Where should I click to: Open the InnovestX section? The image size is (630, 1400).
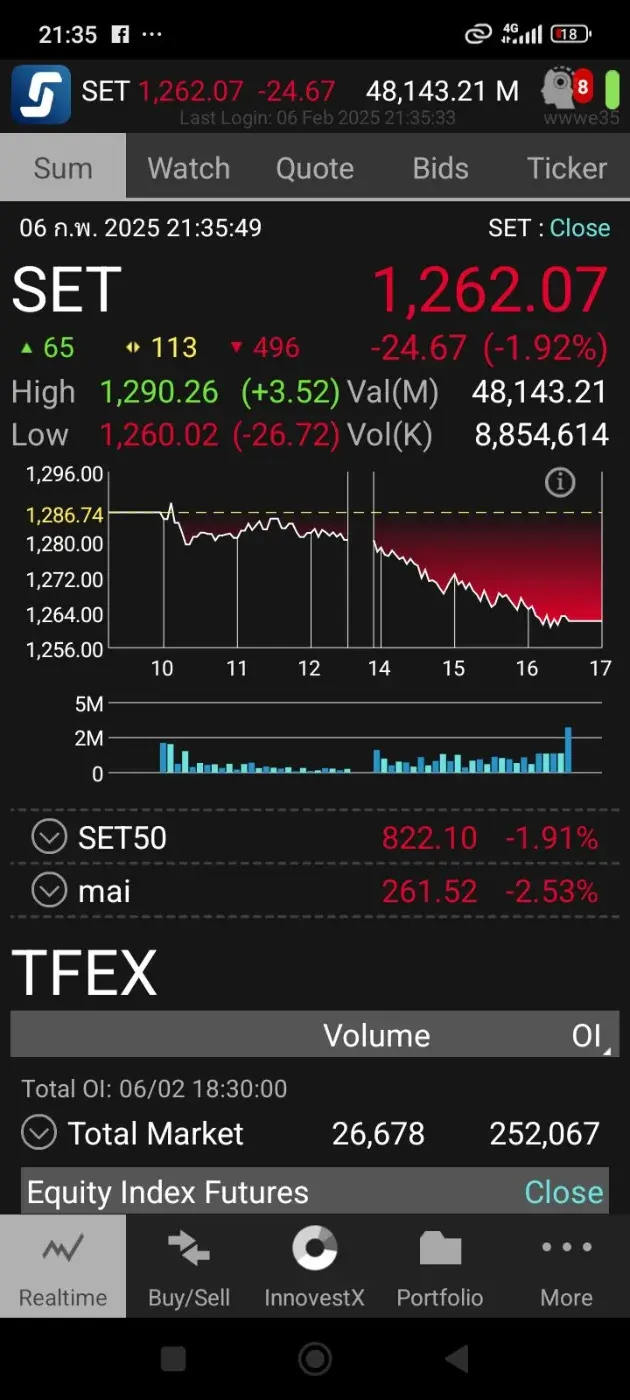(x=315, y=1266)
